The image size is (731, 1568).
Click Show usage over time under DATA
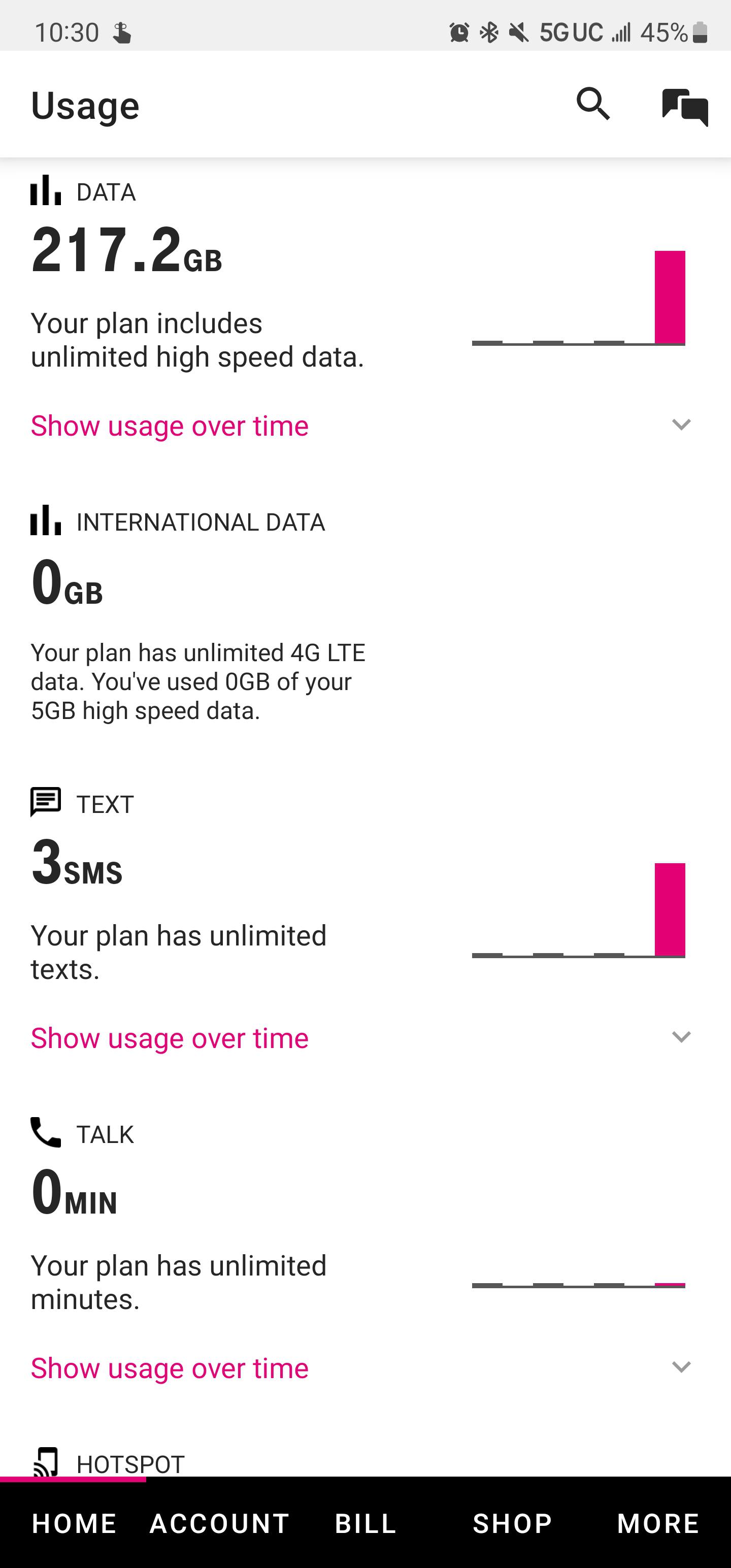[x=170, y=426]
